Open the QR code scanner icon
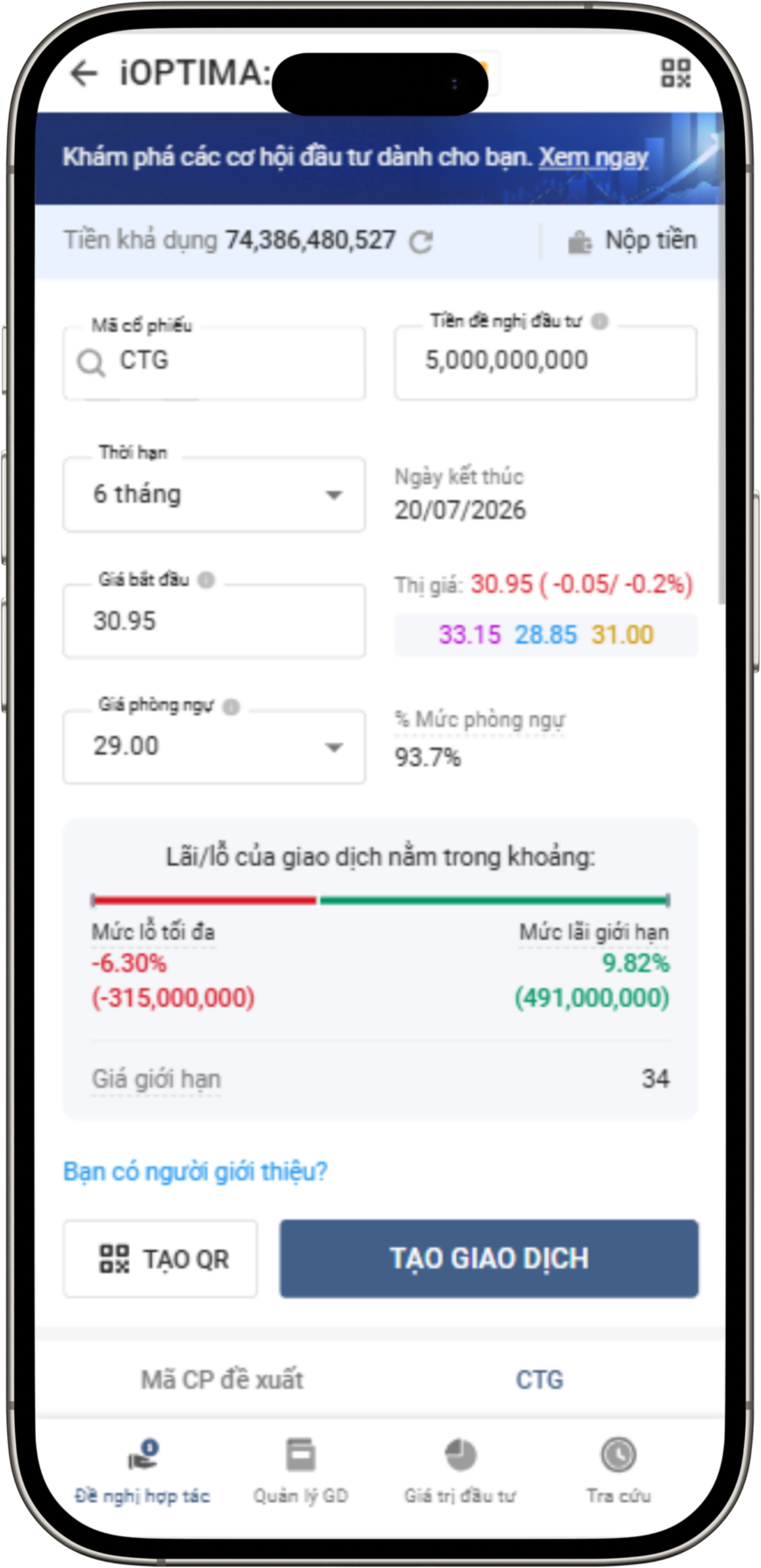761x1568 pixels. 676,73
